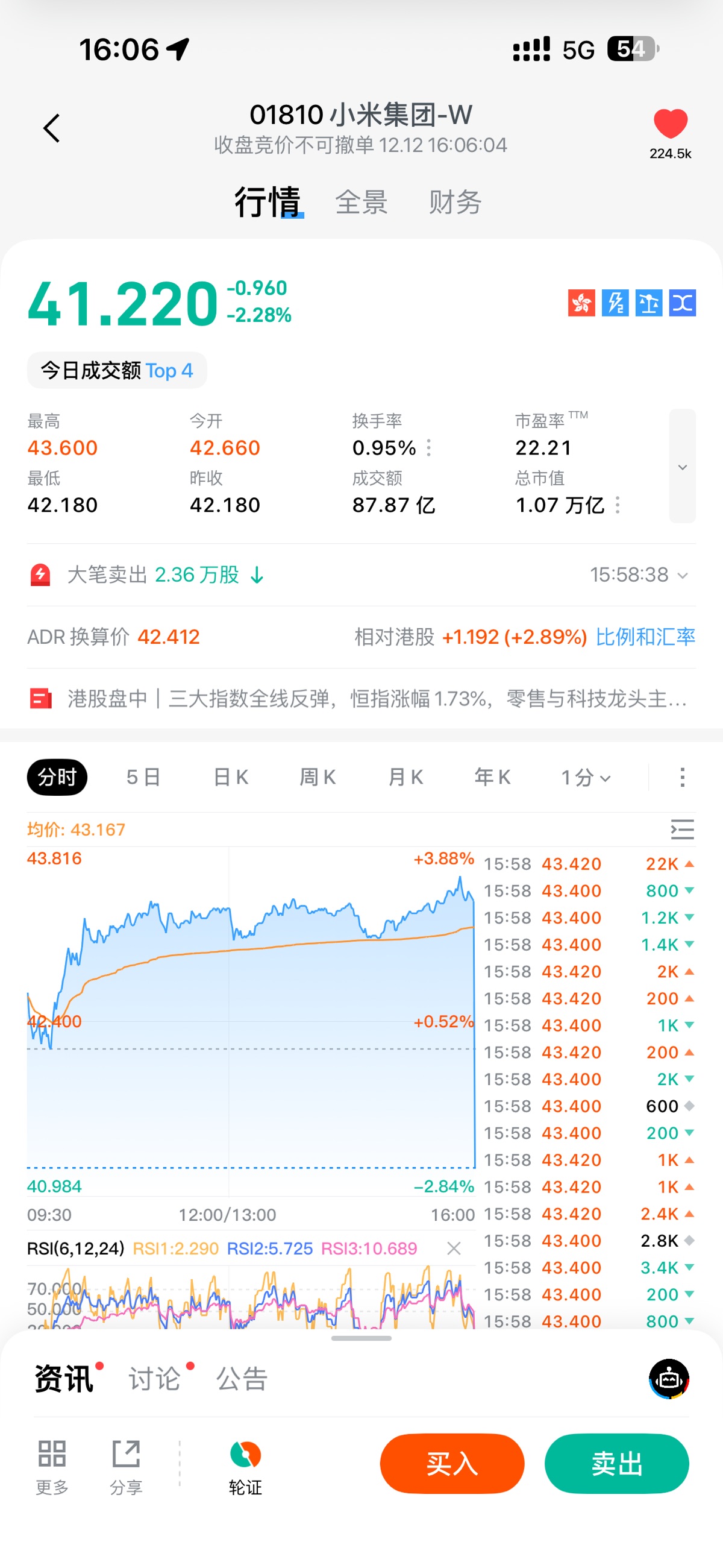
Task: Tap the 卖出 button
Action: click(x=616, y=1463)
